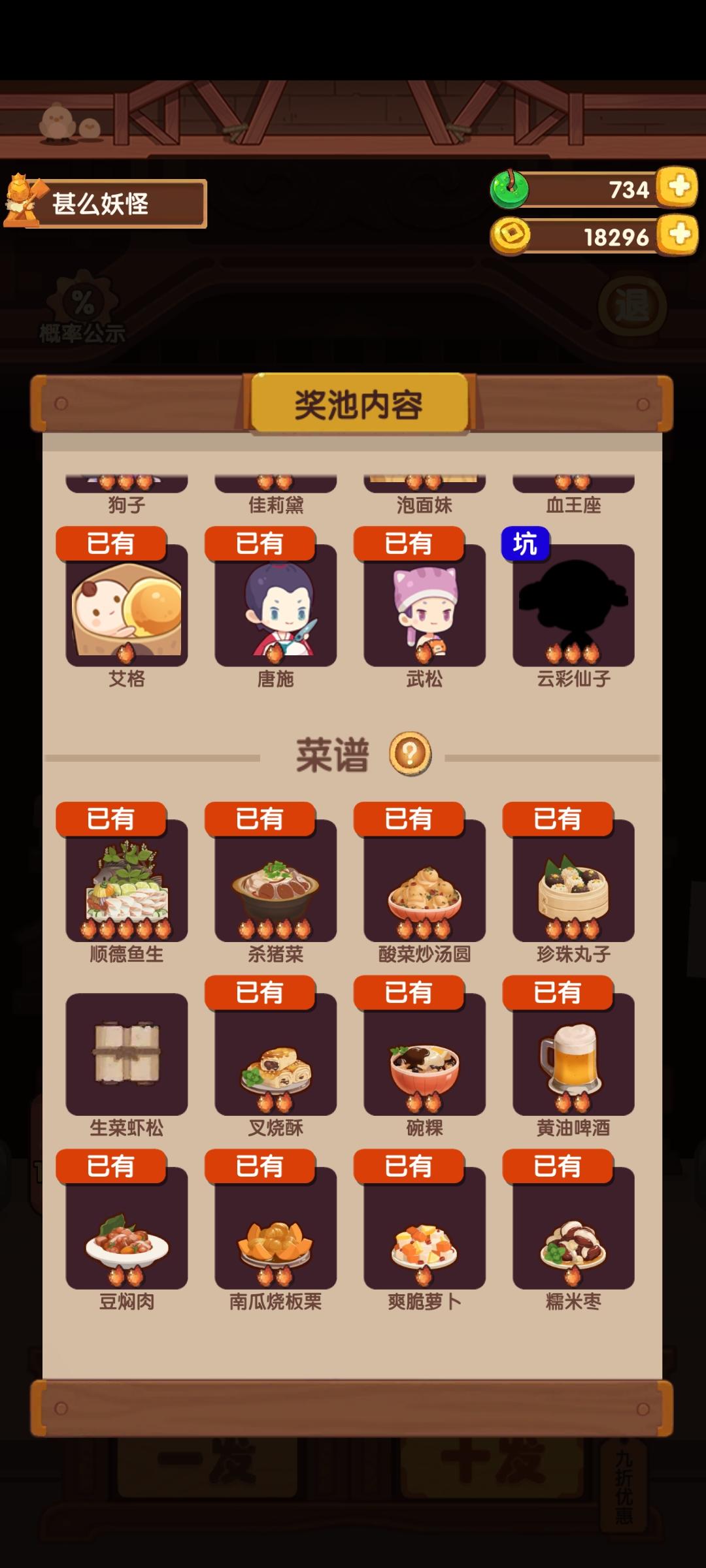Open the 叉烧酥 recipe tile
The width and height of the screenshot is (706, 1568).
[276, 1054]
